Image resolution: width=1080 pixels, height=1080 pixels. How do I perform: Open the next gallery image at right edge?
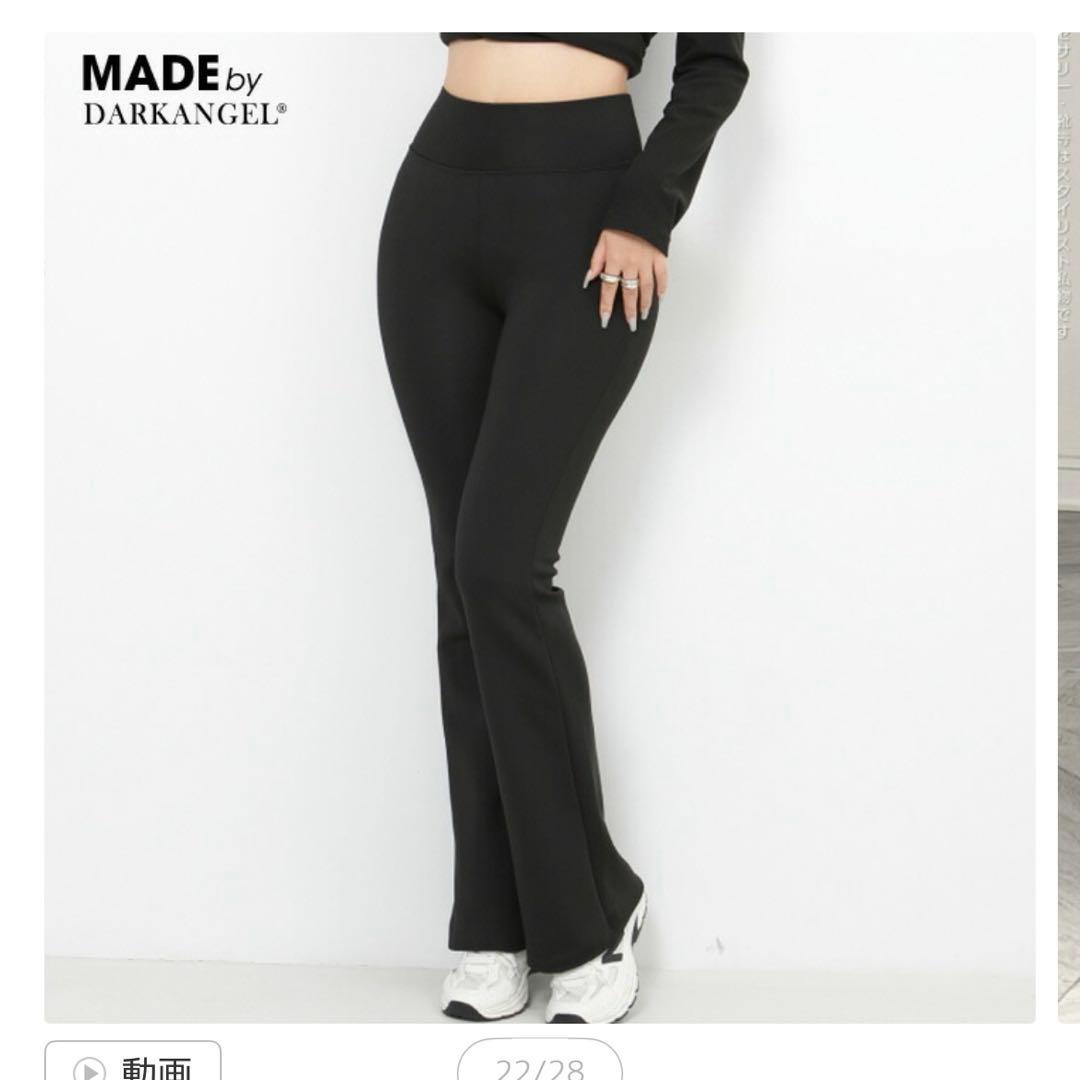[x=1068, y=528]
